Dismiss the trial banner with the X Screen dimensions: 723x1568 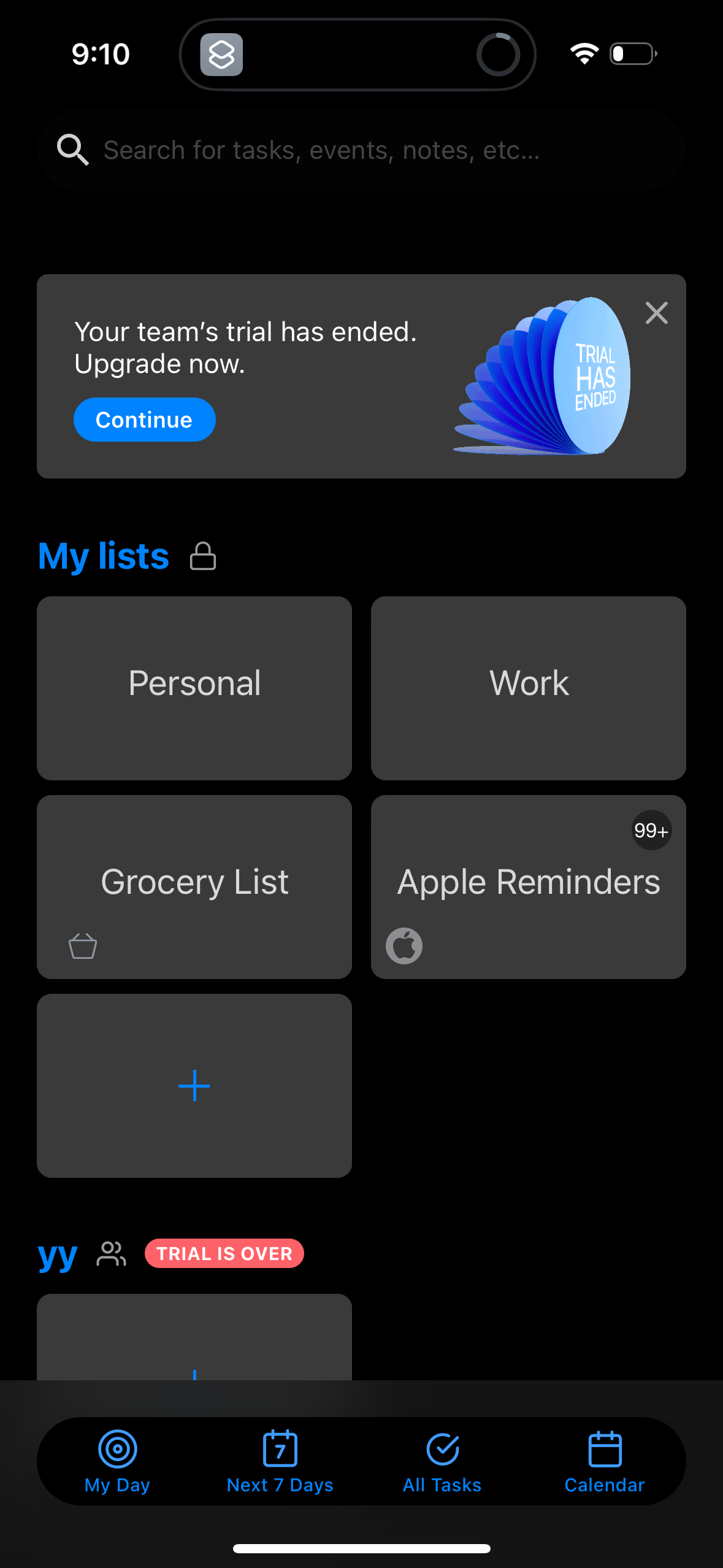(656, 313)
